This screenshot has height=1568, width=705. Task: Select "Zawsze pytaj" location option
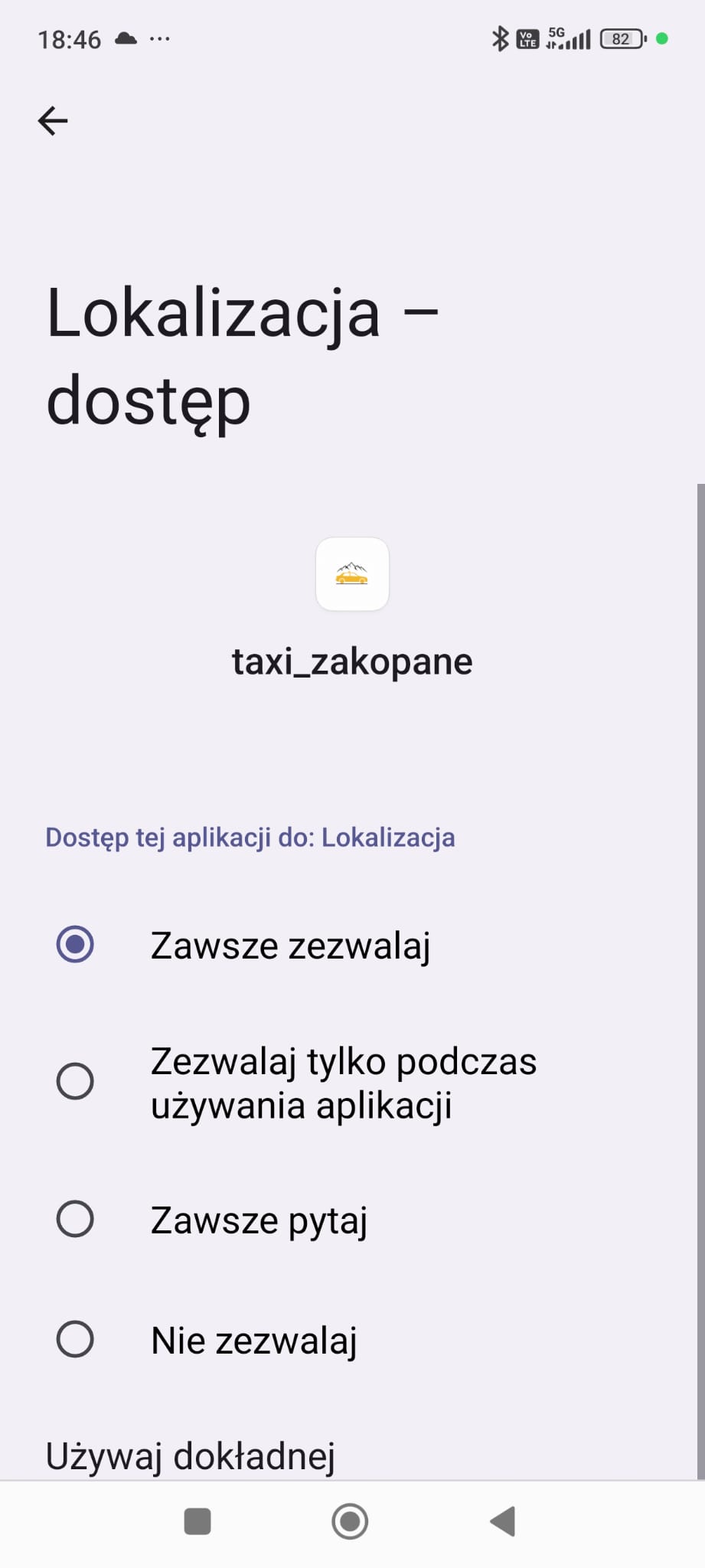pos(75,1219)
